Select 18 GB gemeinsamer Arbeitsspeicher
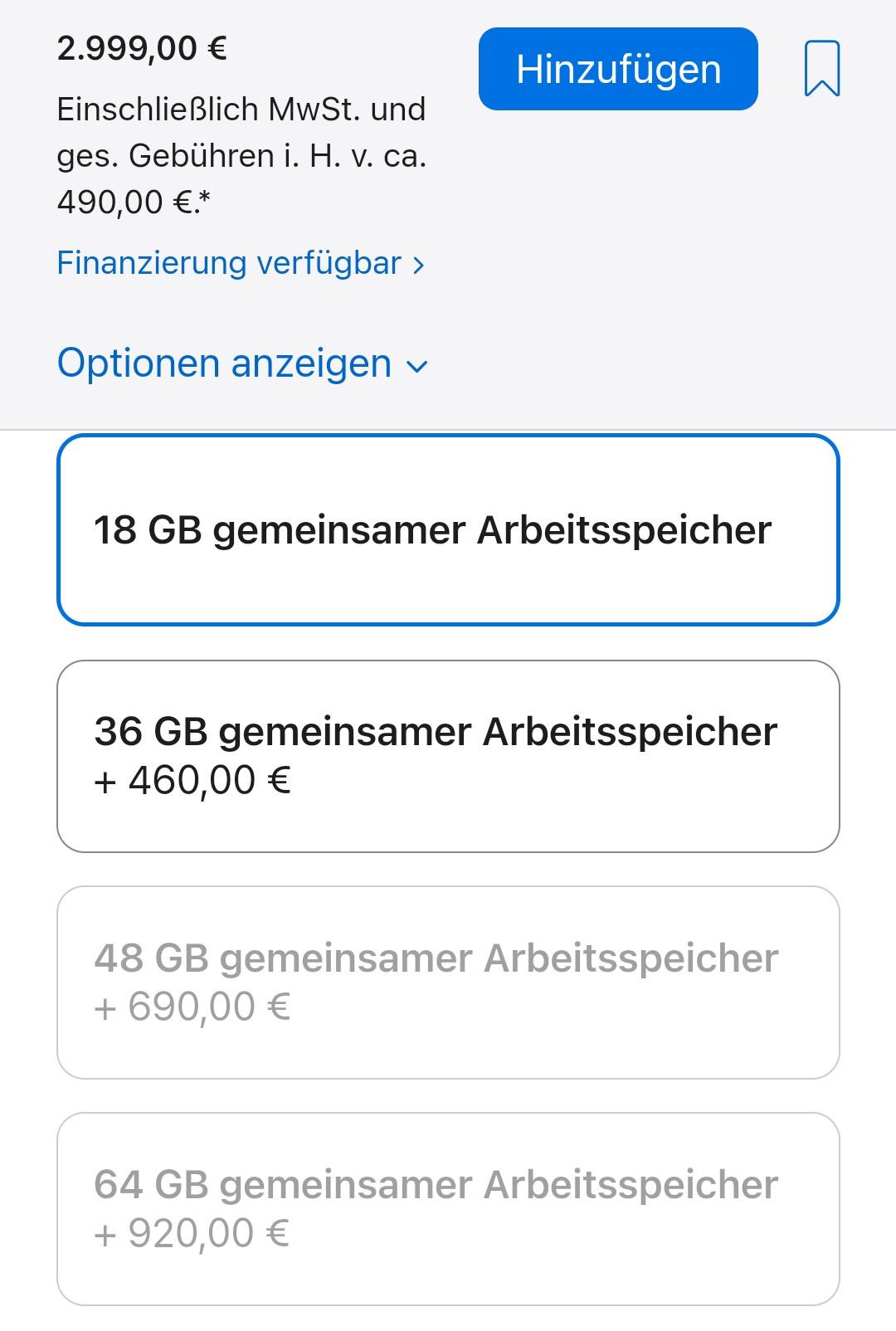This screenshot has height=1331, width=896. click(x=448, y=530)
